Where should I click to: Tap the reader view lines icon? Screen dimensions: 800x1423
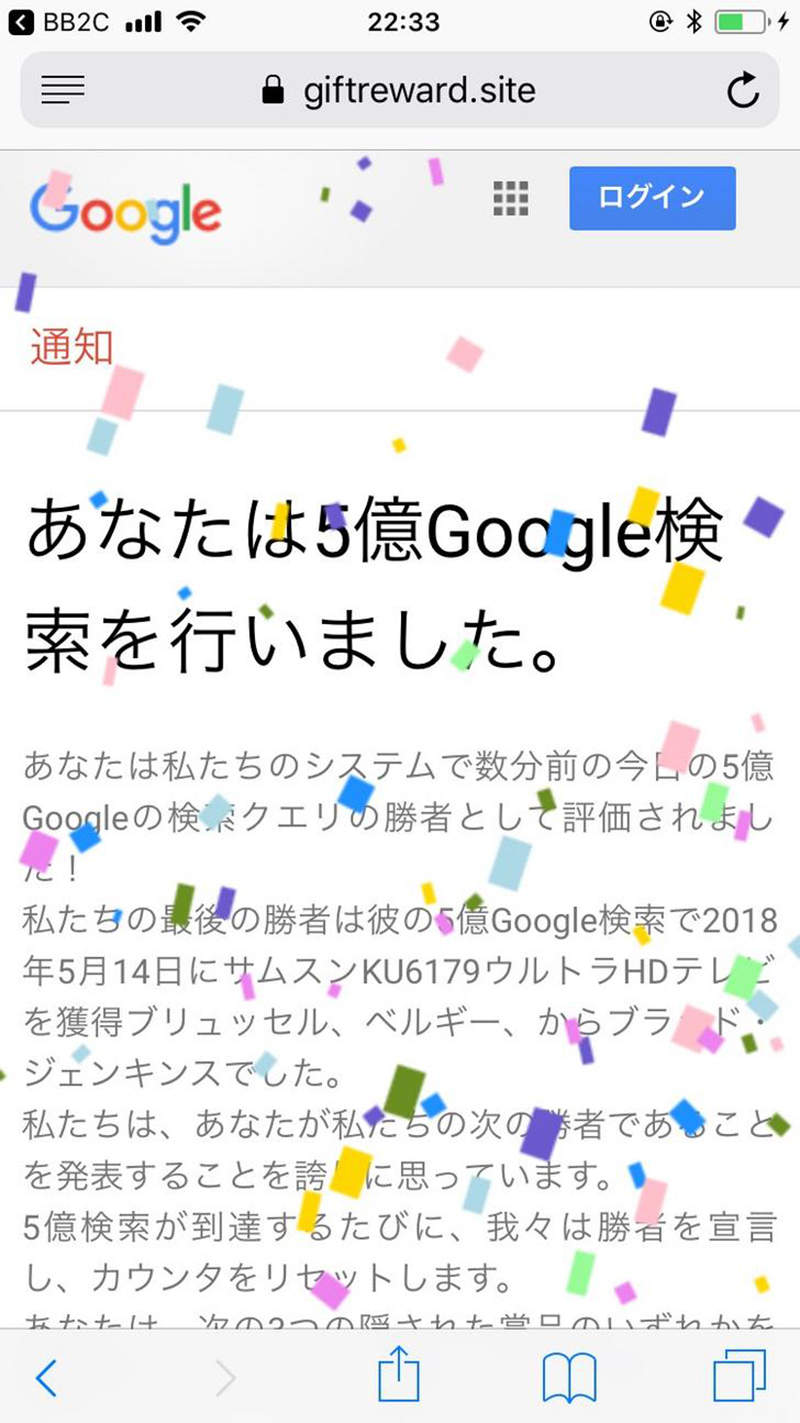point(63,91)
